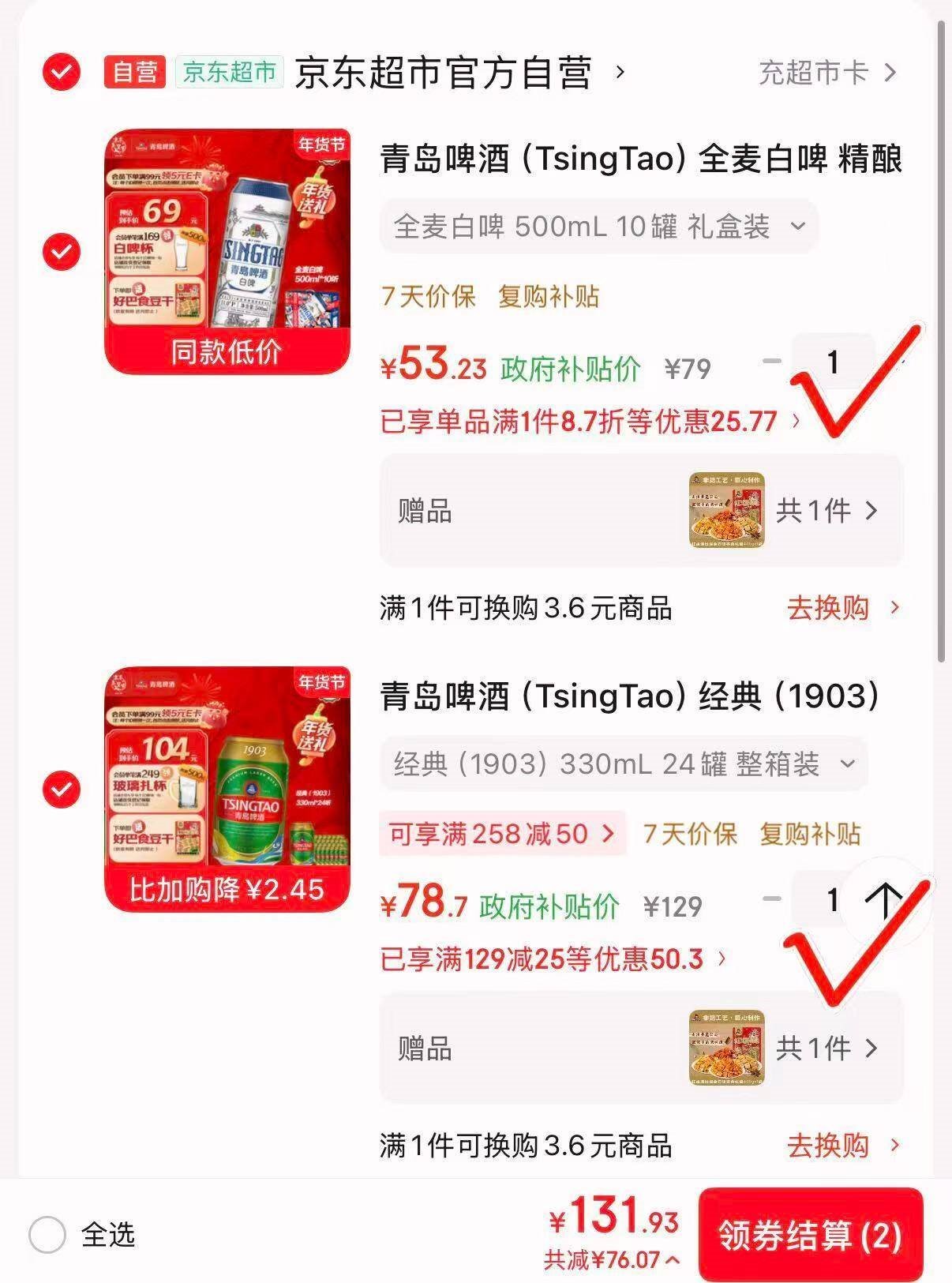This screenshot has height=1283, width=952.
Task: Tap the back-to-top arrow button
Action: tap(884, 898)
